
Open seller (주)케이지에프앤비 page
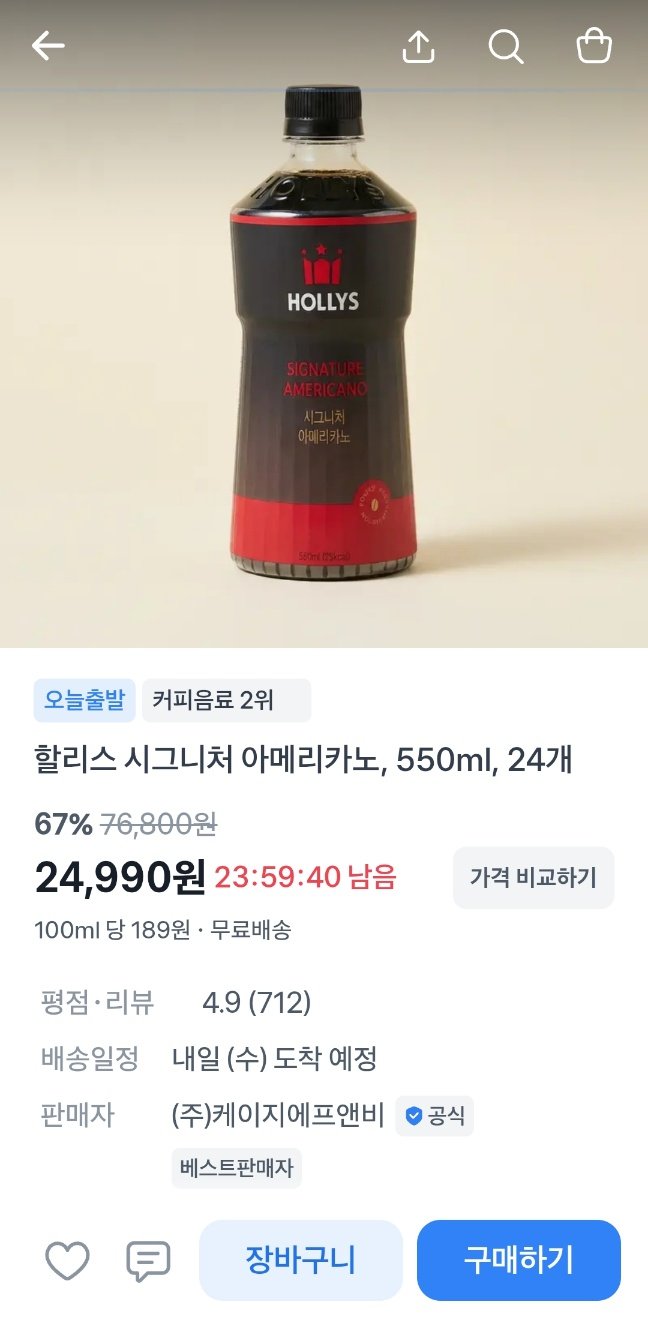tap(278, 1115)
